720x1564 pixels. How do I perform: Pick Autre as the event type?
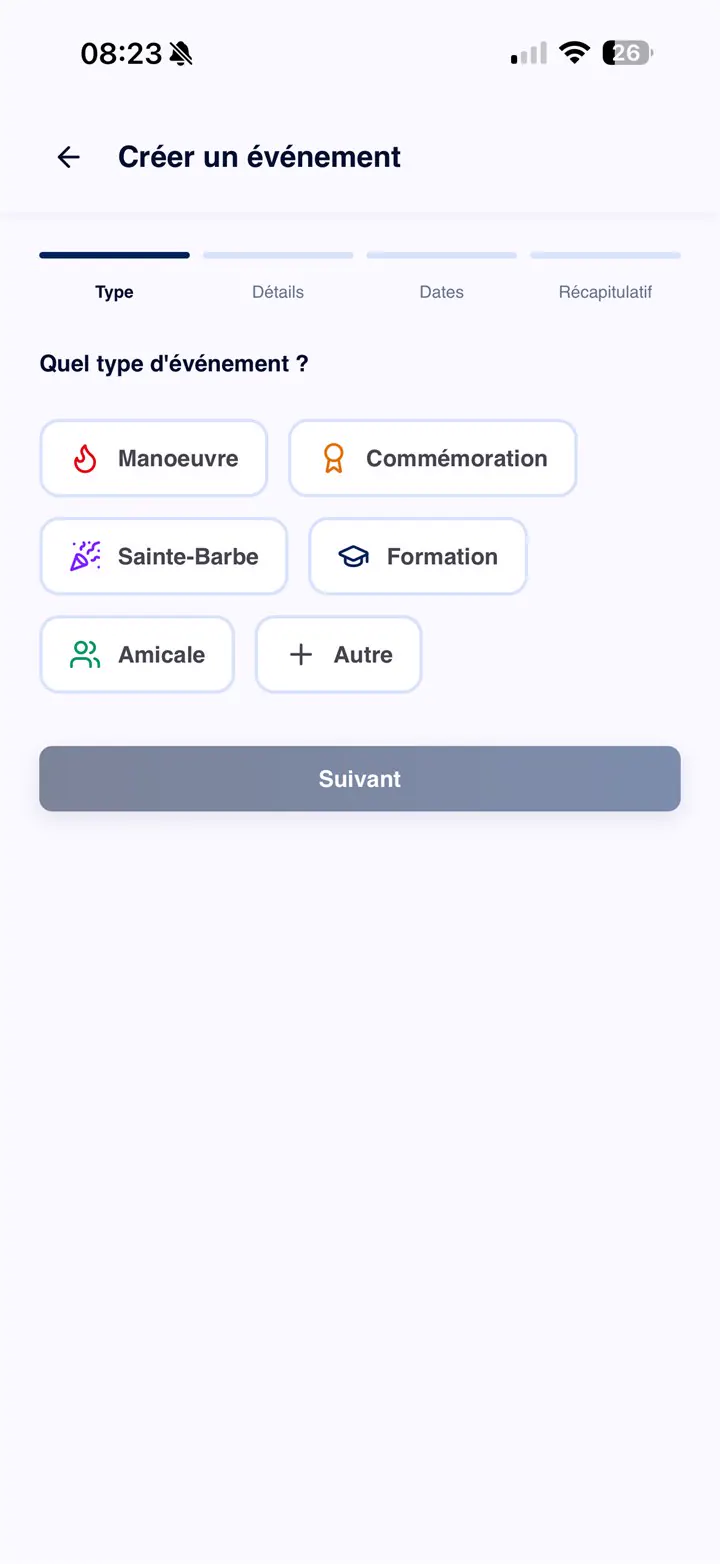pyautogui.click(x=338, y=654)
